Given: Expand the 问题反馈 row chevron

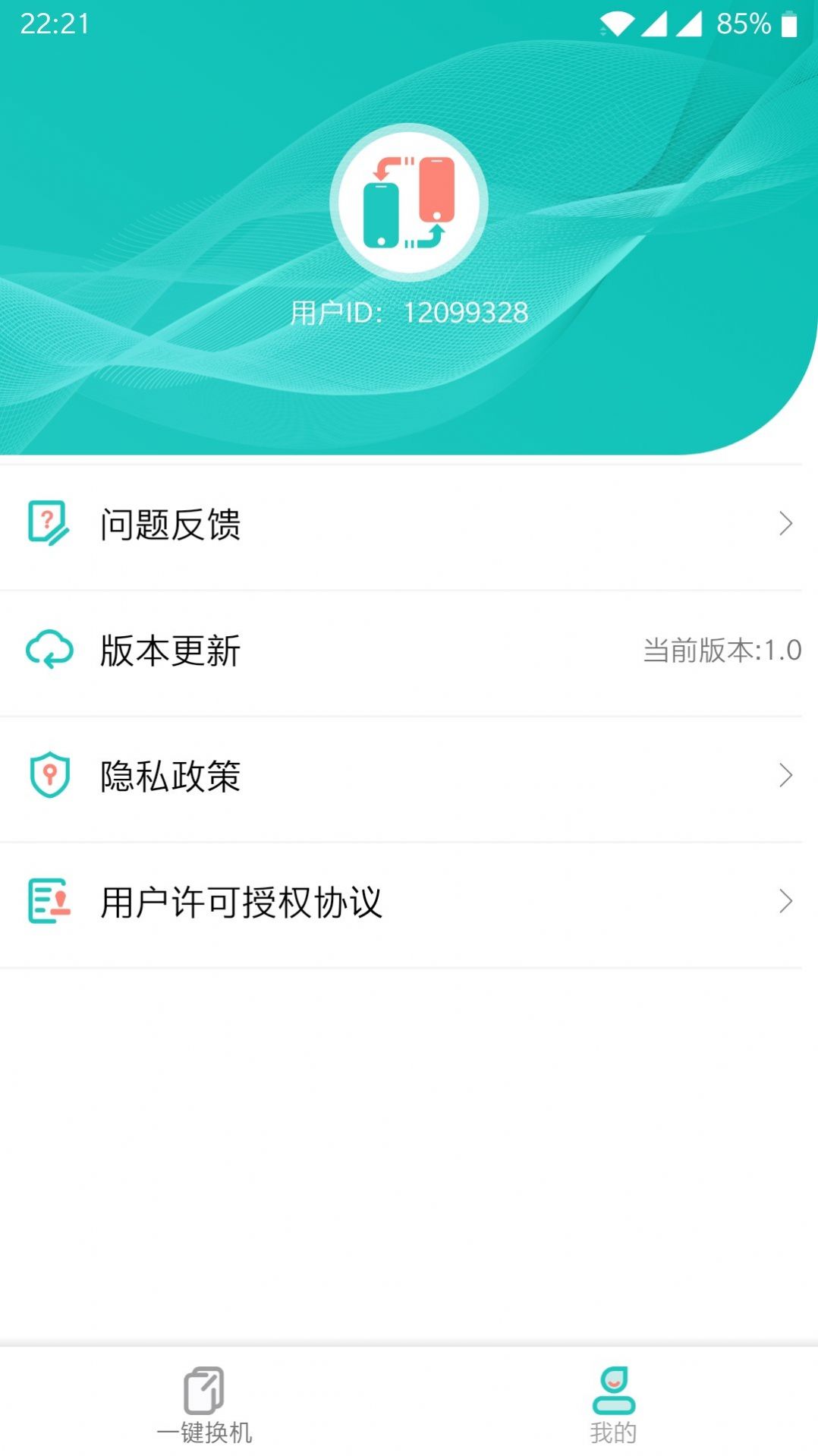Looking at the screenshot, I should coord(787,522).
